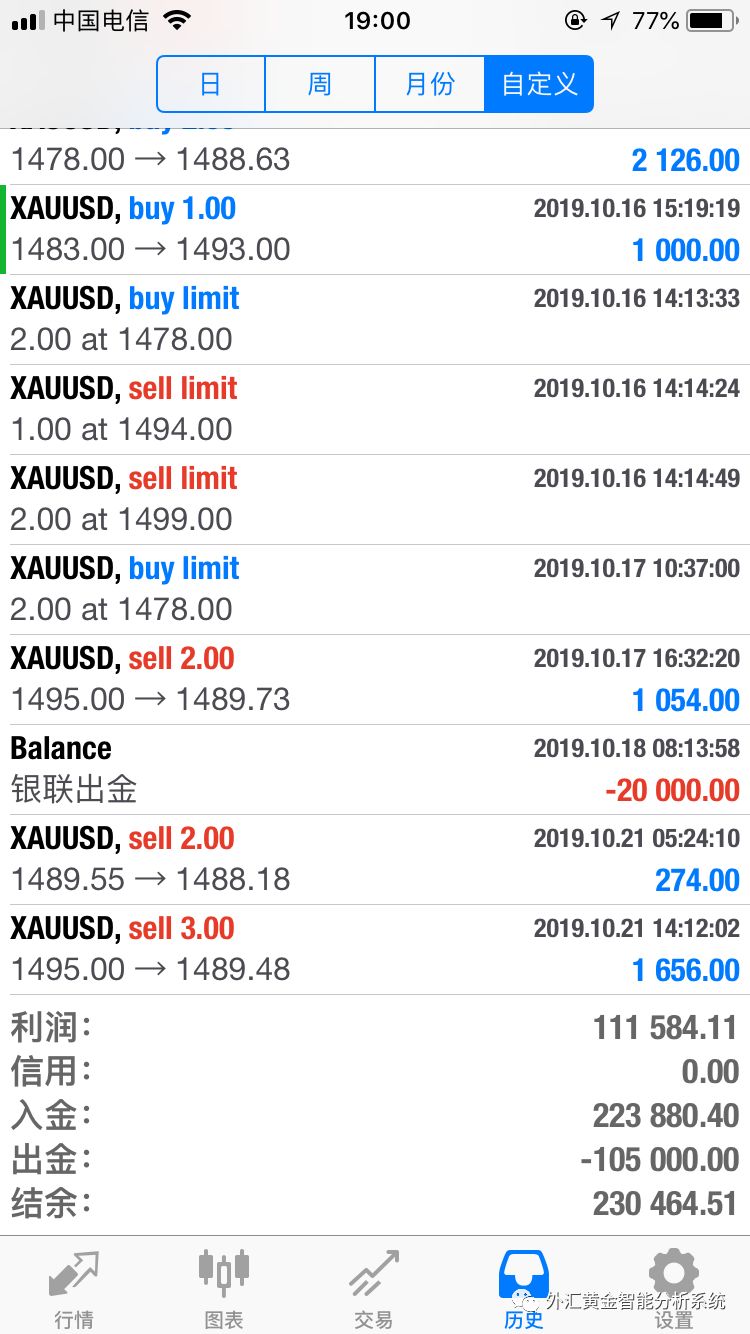Open the buy limit order from 2019.10.17

pyautogui.click(x=375, y=589)
